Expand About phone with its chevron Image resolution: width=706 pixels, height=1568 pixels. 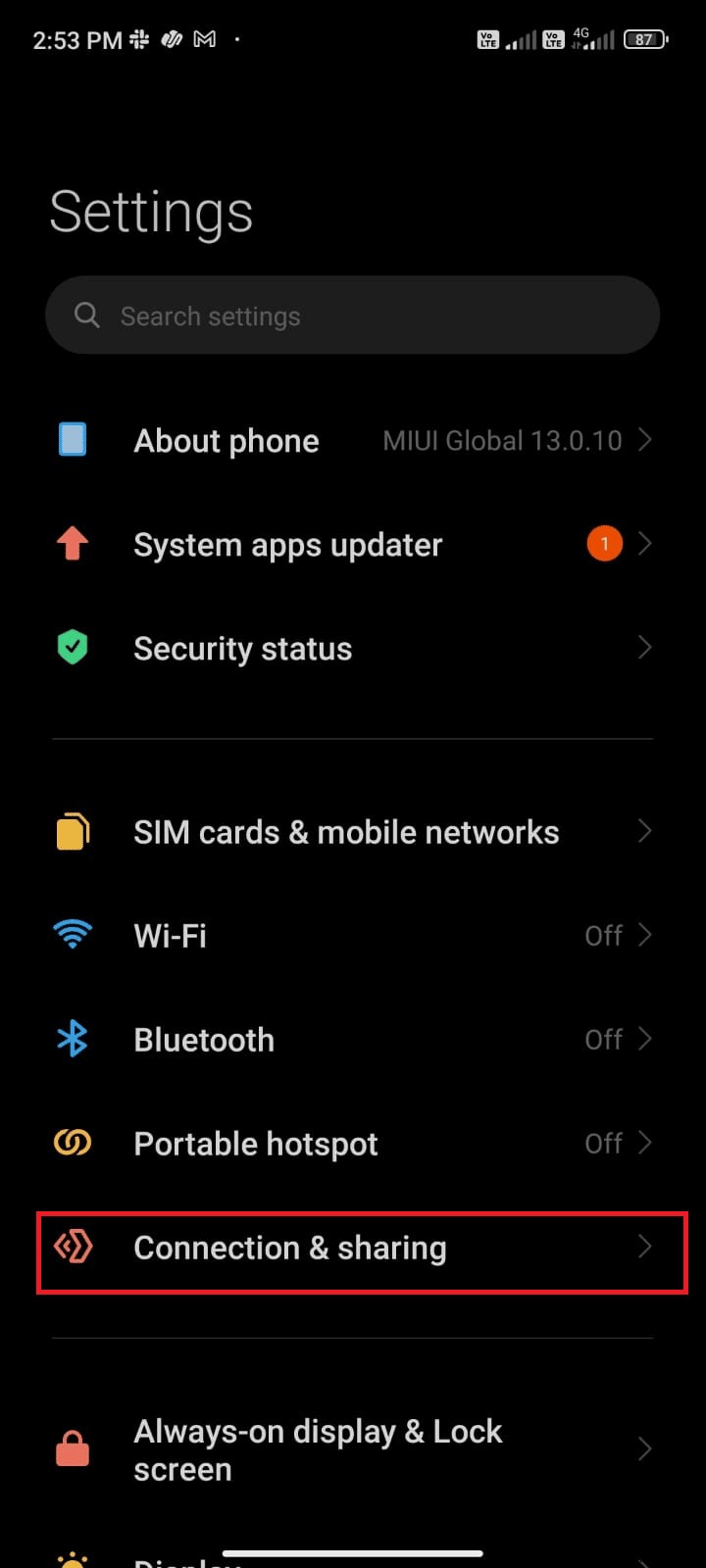click(x=644, y=439)
